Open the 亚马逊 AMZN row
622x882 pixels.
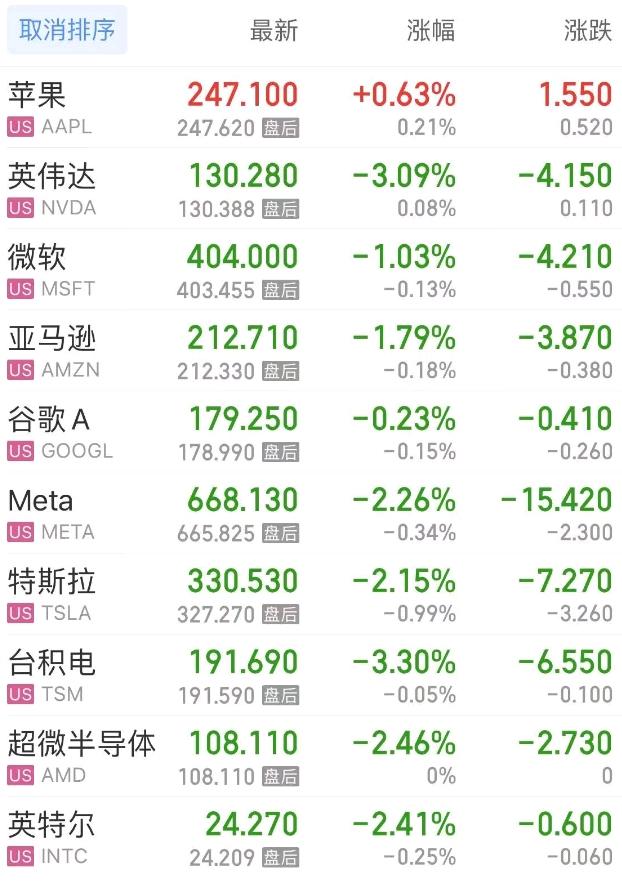click(x=311, y=351)
